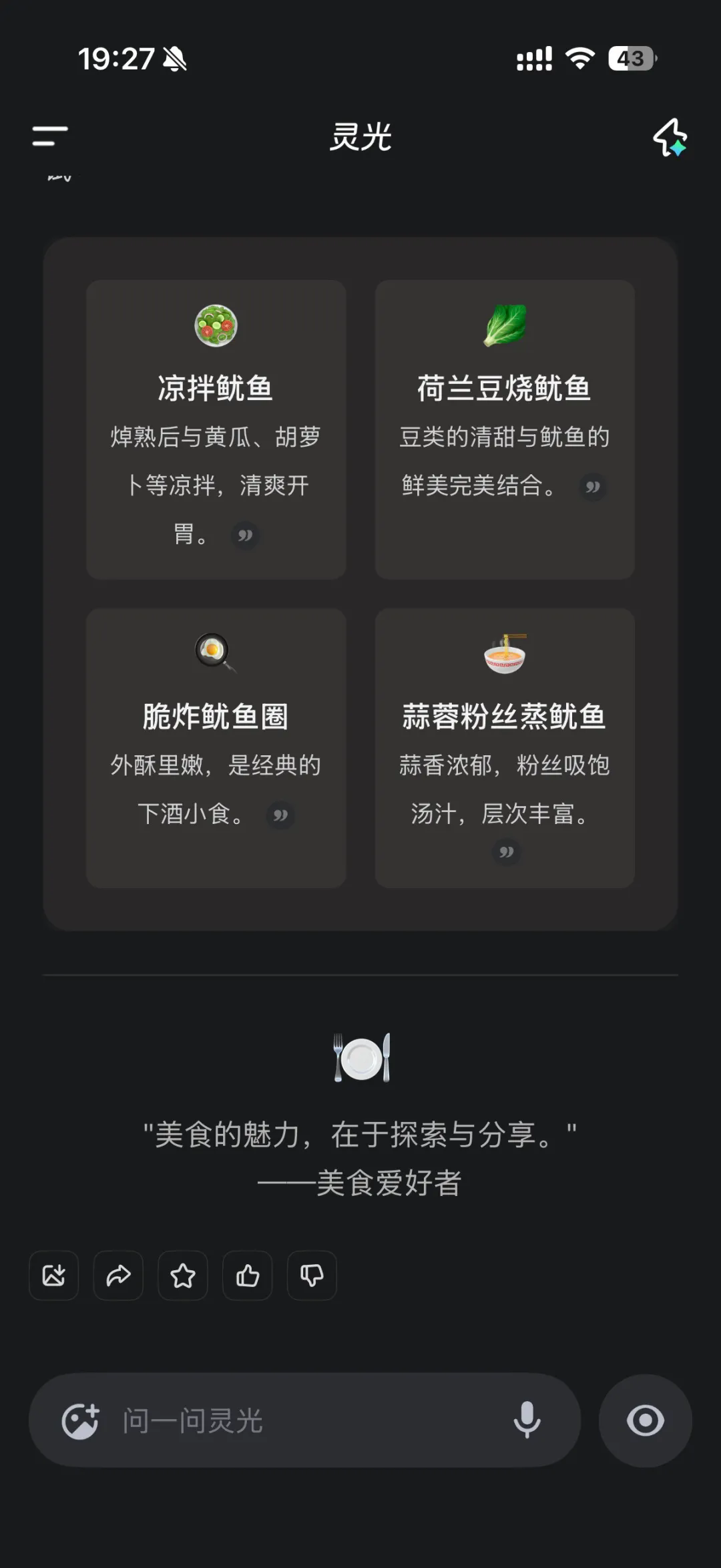Tap the save image icon
721x1568 pixels.
pos(53,1276)
